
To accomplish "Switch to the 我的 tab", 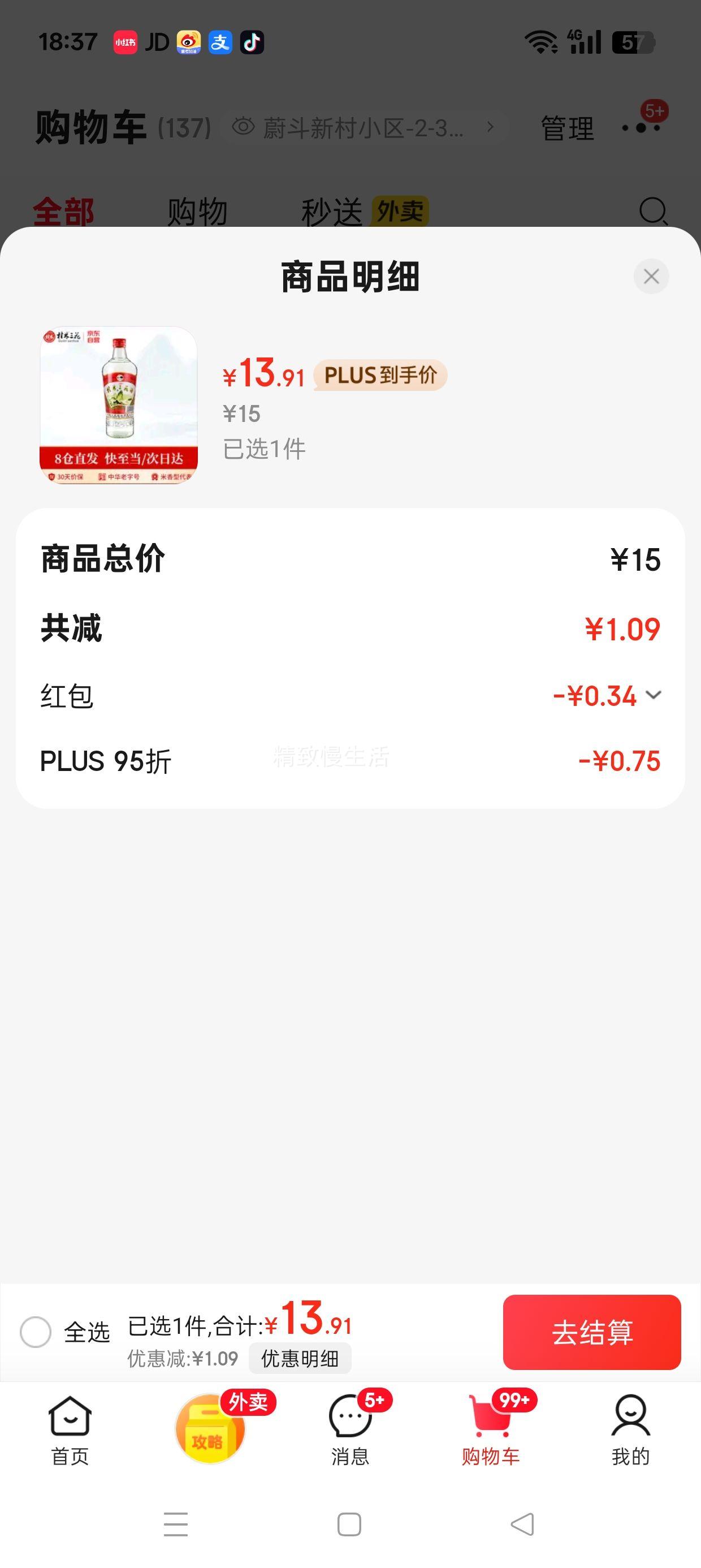I will (631, 1431).
